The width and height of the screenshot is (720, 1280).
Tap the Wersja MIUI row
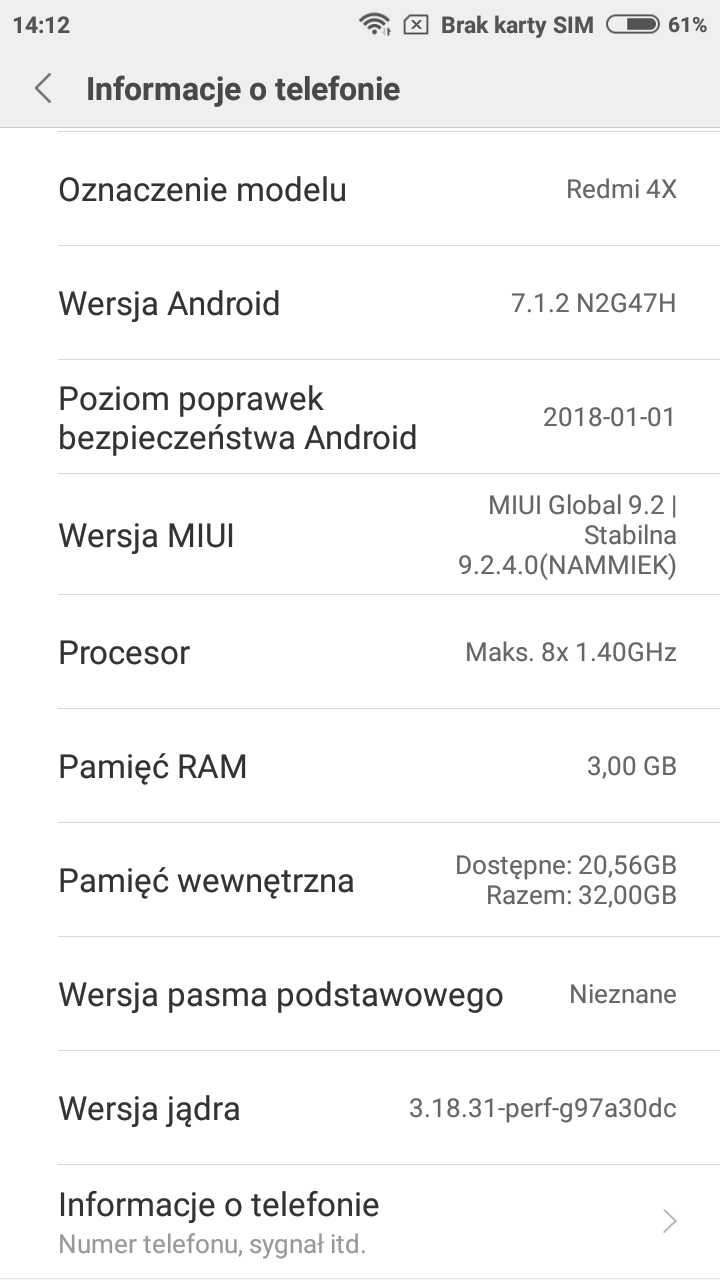[x=360, y=535]
